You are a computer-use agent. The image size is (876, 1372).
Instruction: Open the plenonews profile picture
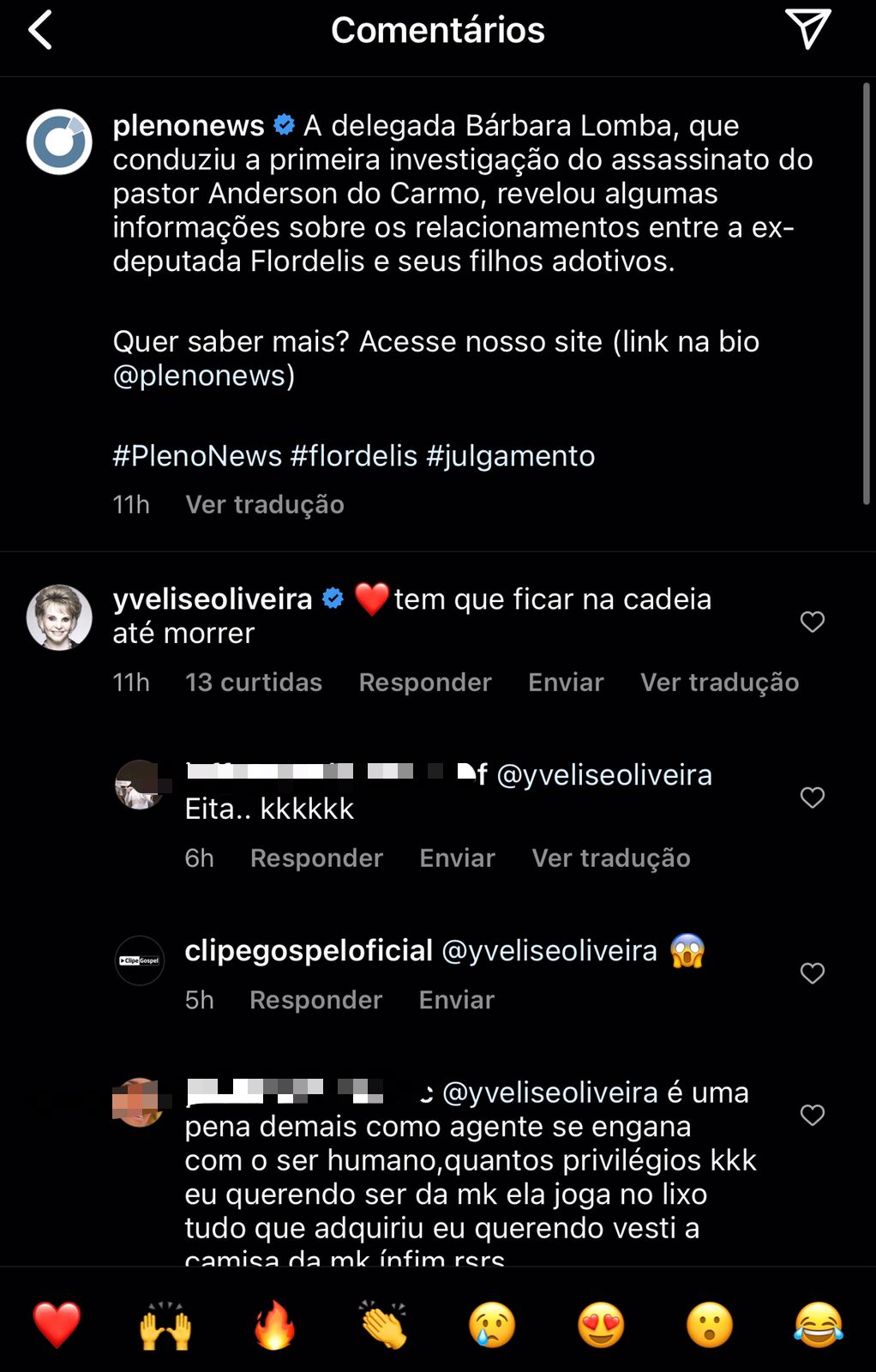click(59, 142)
